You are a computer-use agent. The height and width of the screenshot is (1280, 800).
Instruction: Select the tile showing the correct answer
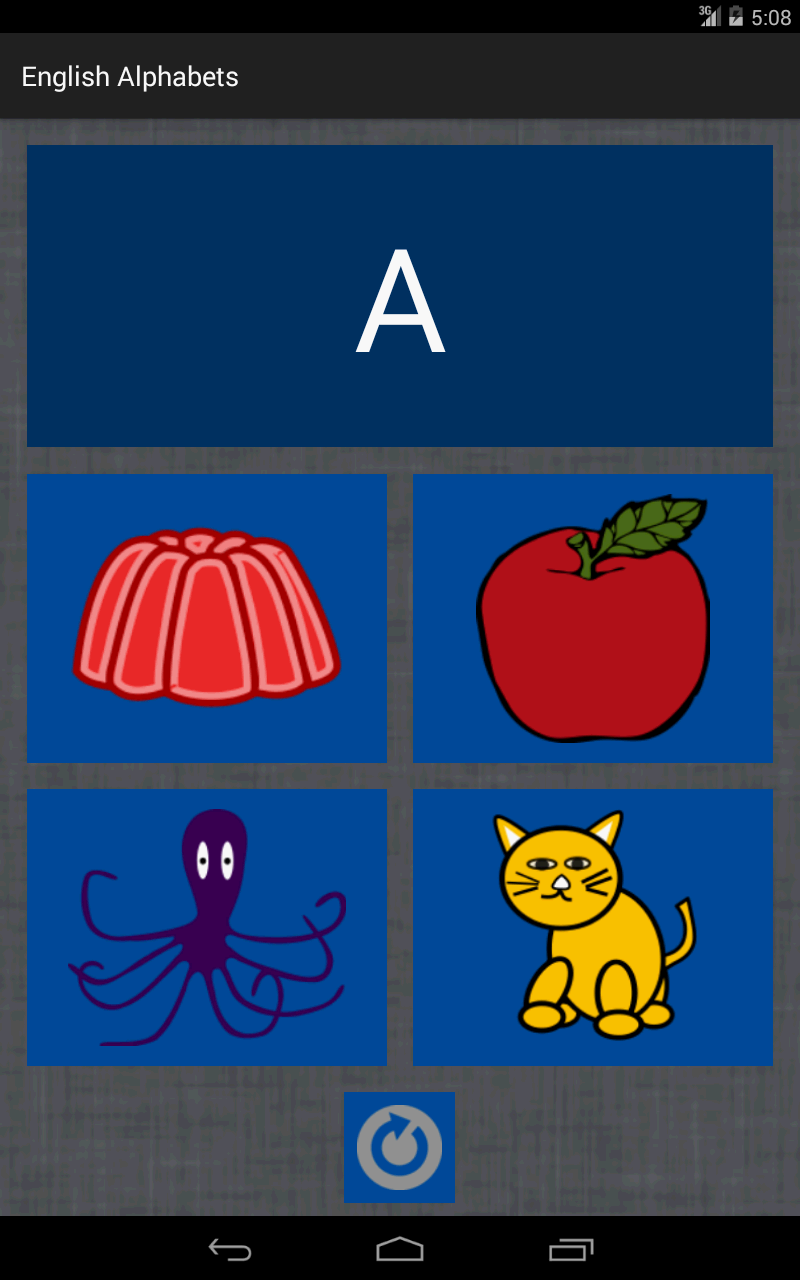pos(592,617)
